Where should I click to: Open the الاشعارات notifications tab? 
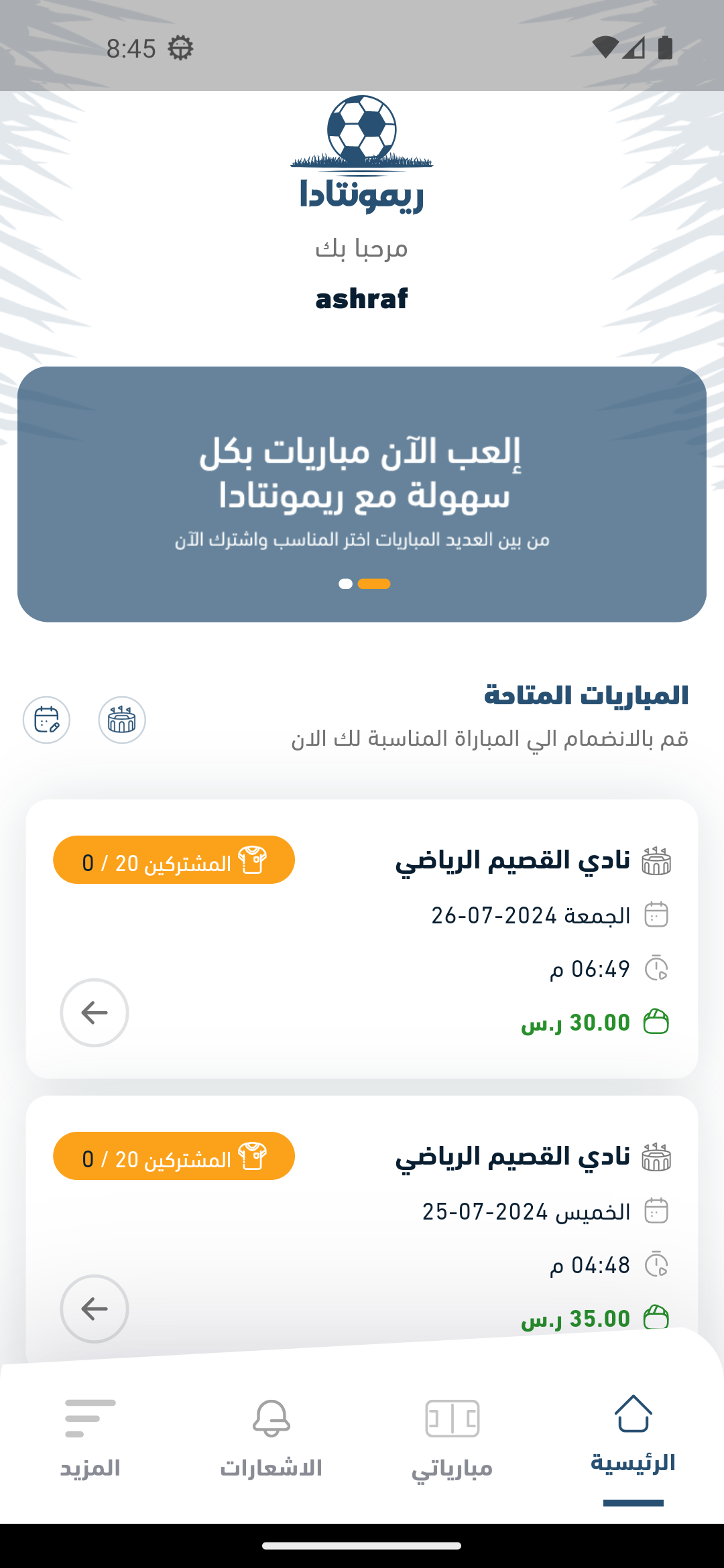(271, 1434)
